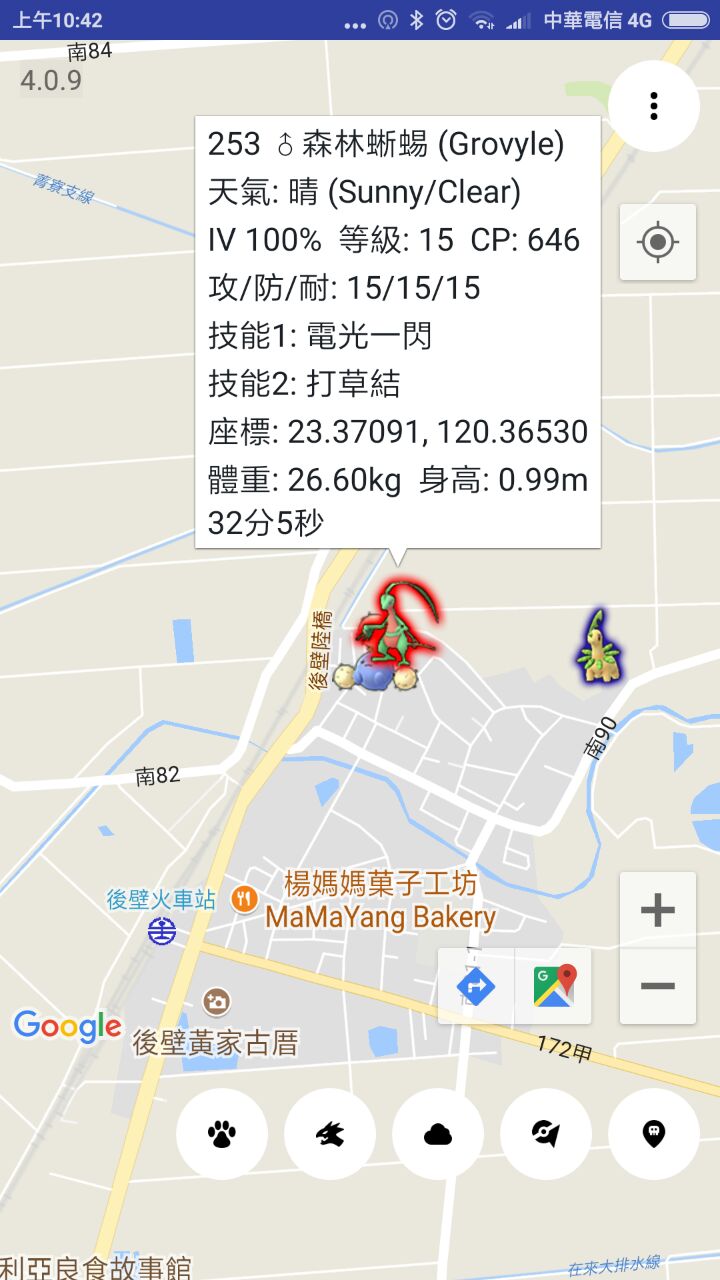Zoom out of the map
Screen dimensions: 720x1280
point(657,986)
